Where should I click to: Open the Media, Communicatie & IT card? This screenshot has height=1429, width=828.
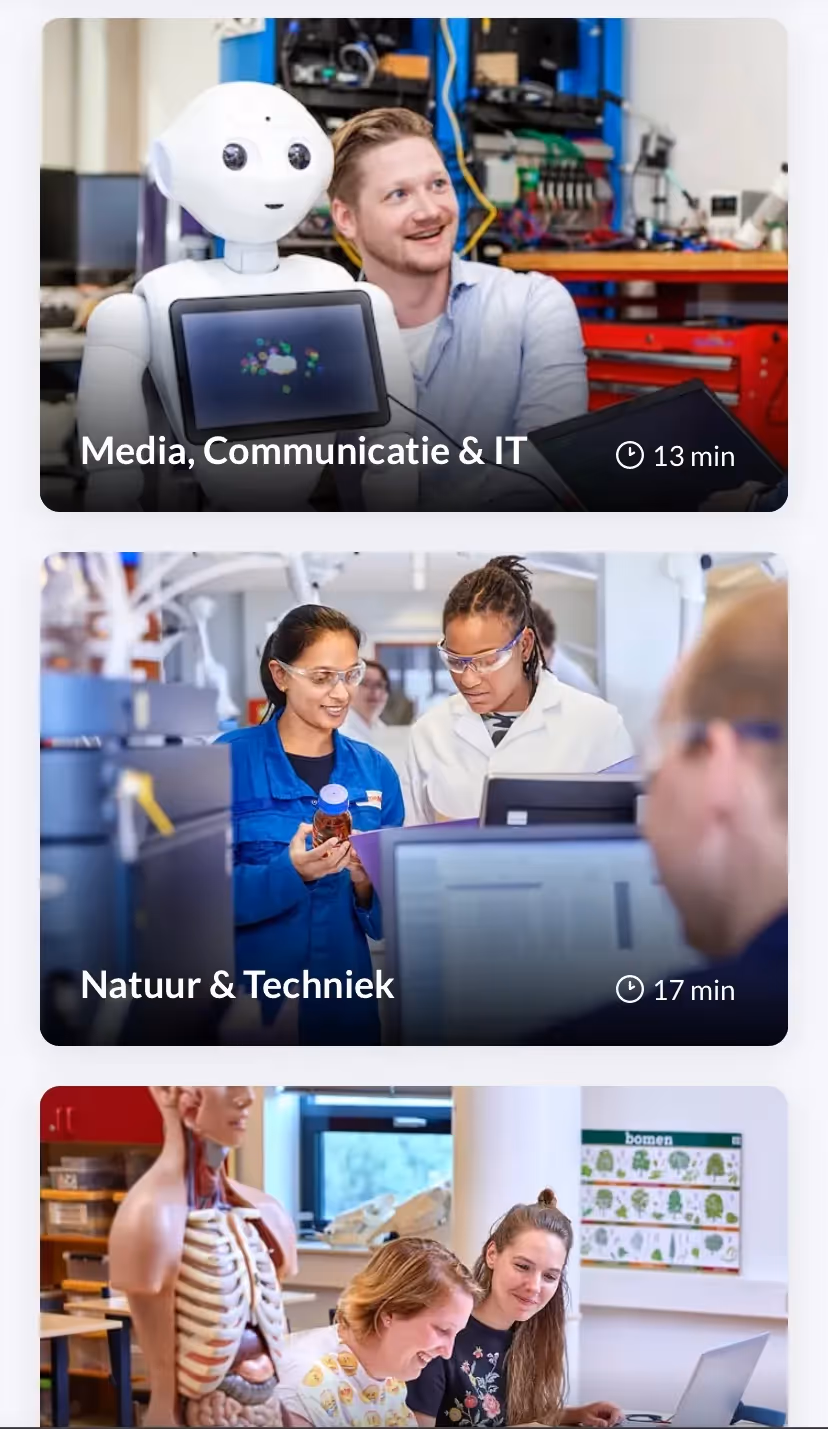point(414,265)
